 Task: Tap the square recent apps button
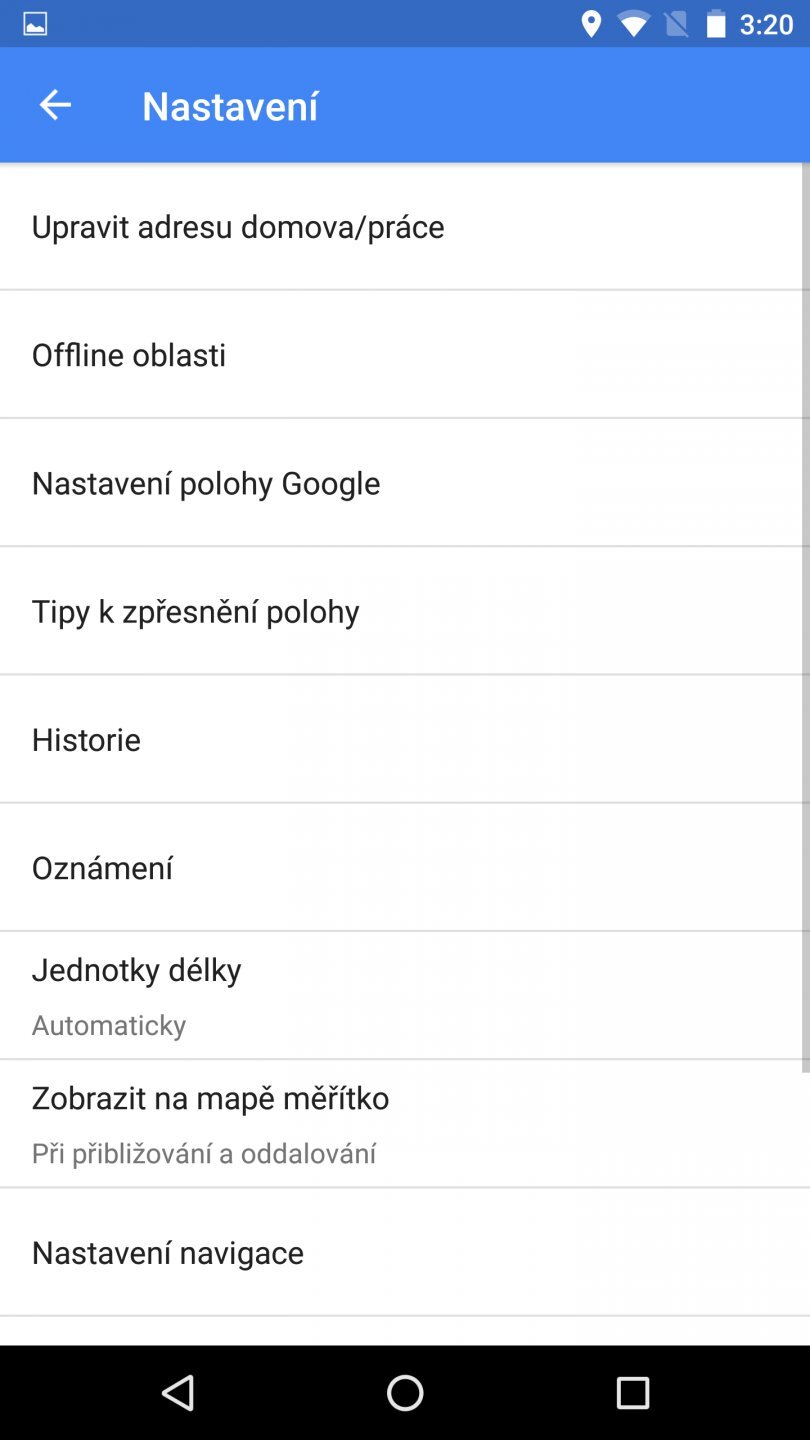click(632, 1391)
